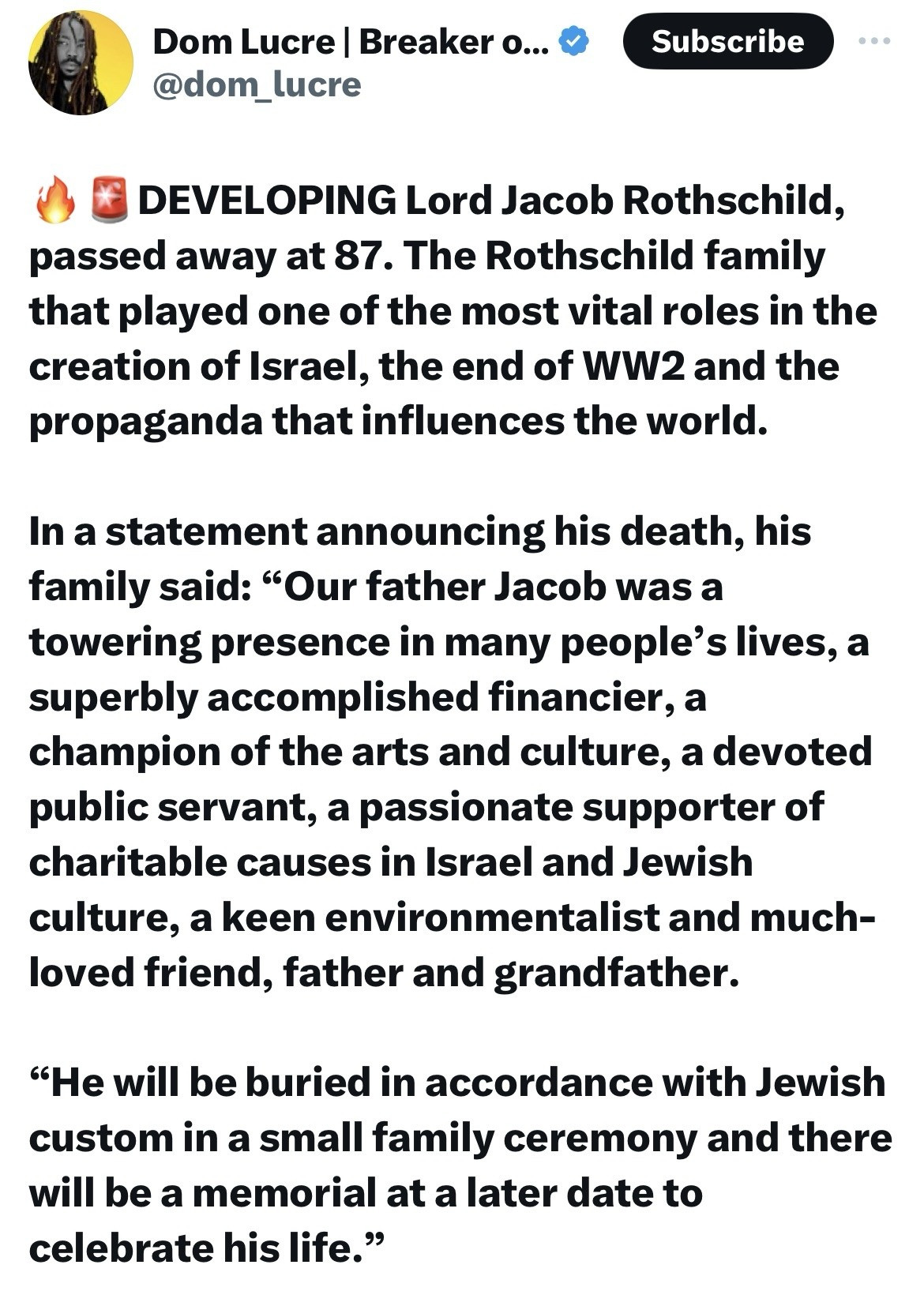This screenshot has width=924, height=1306.
Task: Open the @dom_lucre profile handle
Action: pos(257,84)
